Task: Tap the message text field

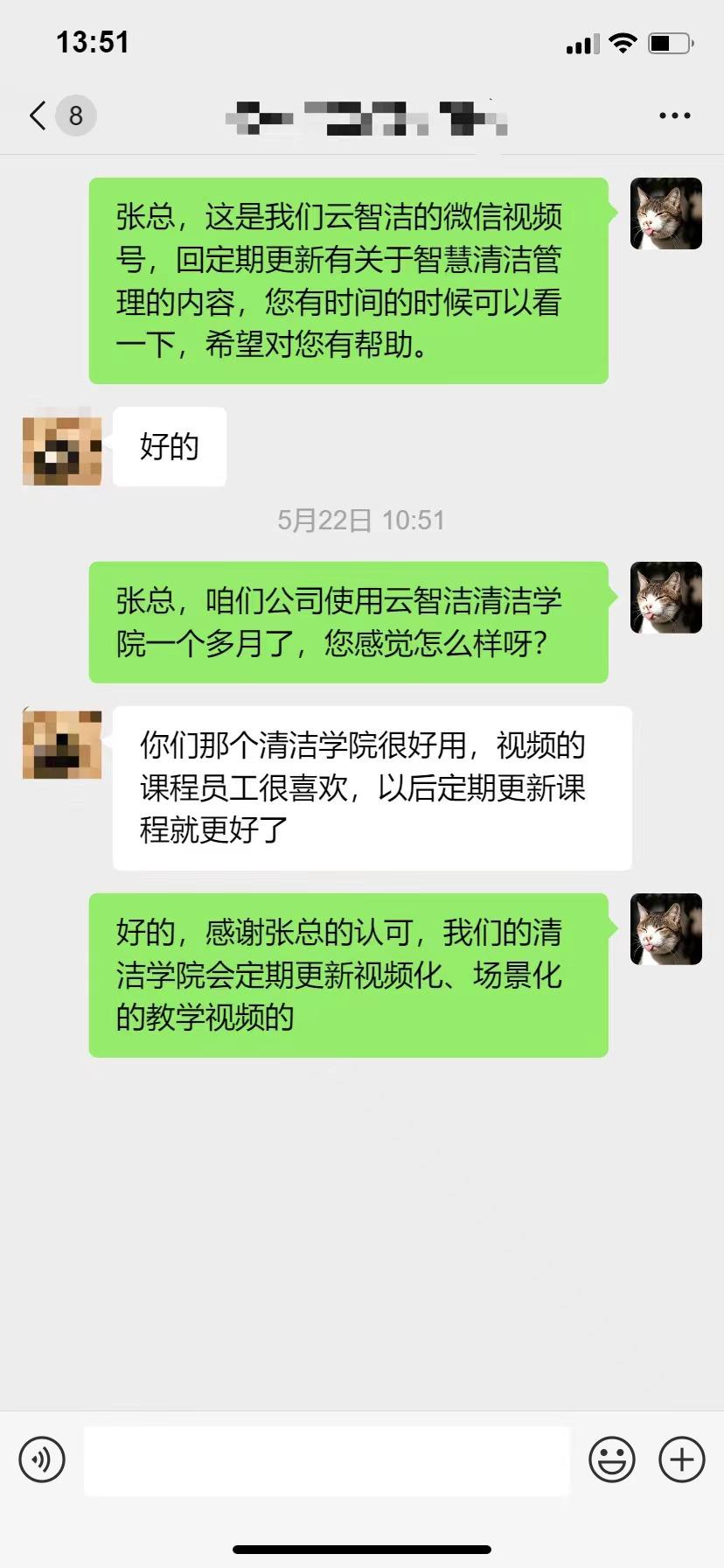Action: pyautogui.click(x=326, y=1459)
